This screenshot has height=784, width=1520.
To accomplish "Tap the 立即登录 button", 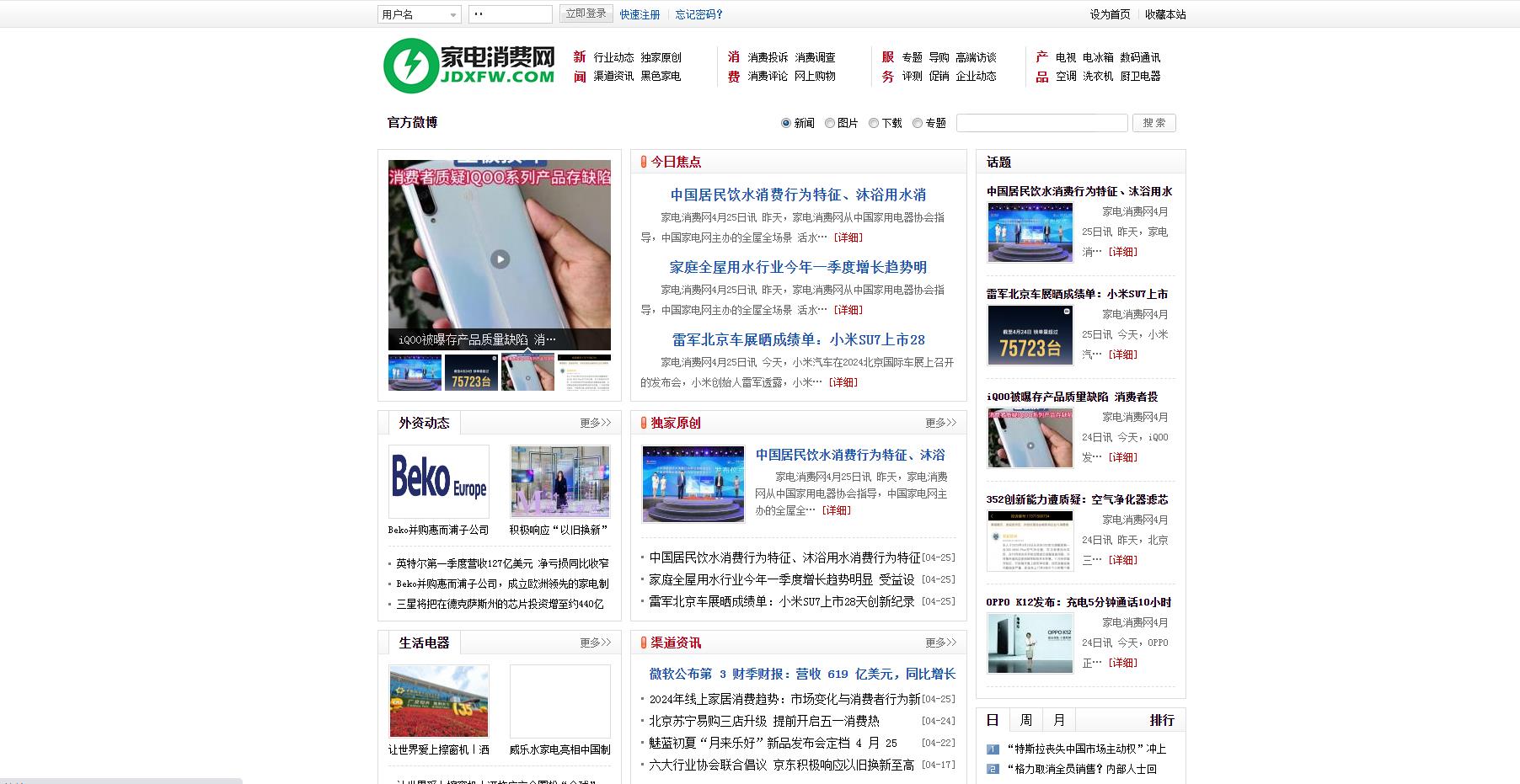I will pos(586,13).
